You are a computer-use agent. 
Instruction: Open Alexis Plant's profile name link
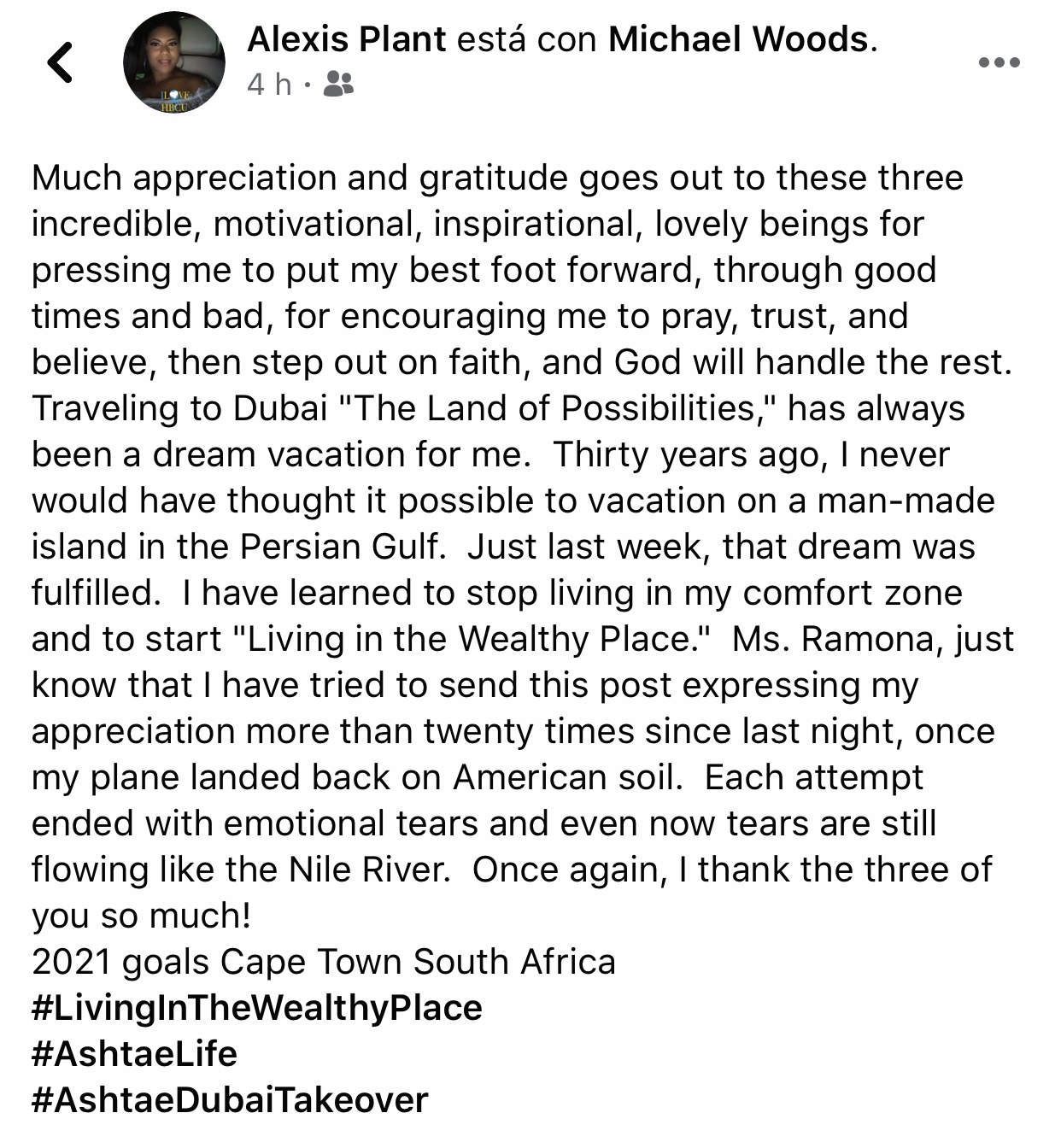pos(346,39)
